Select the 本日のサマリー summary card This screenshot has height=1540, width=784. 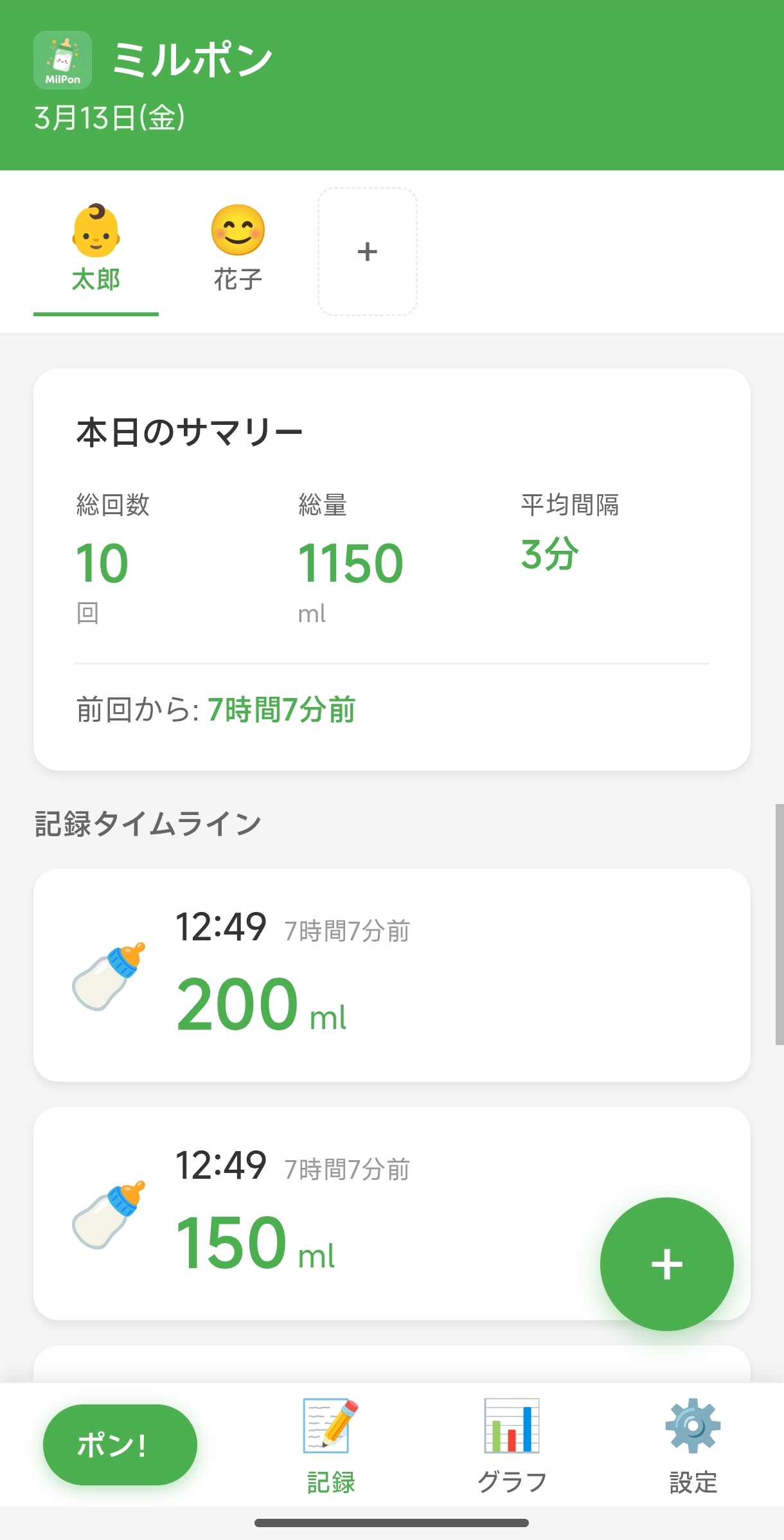tap(392, 566)
